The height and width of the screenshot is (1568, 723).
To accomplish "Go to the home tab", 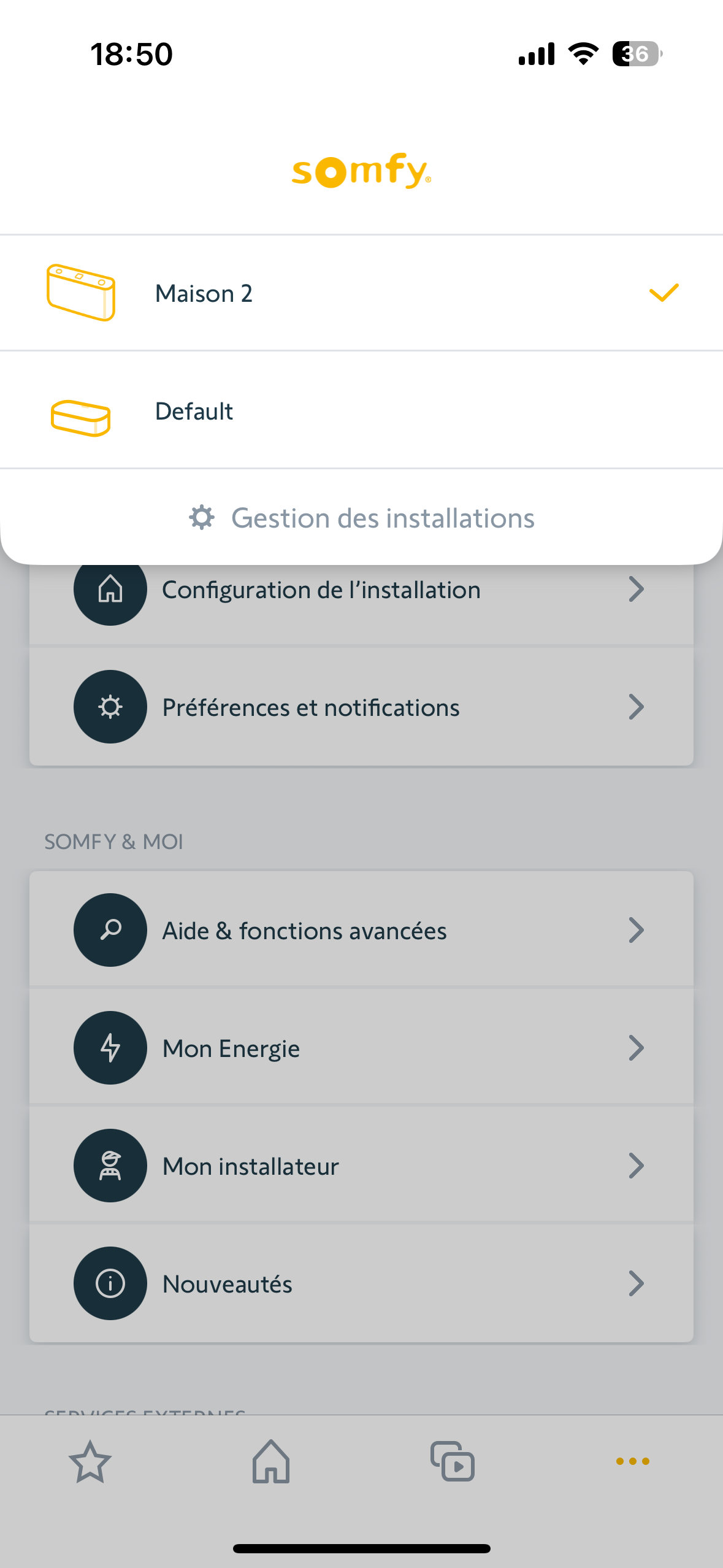I will (x=271, y=1462).
